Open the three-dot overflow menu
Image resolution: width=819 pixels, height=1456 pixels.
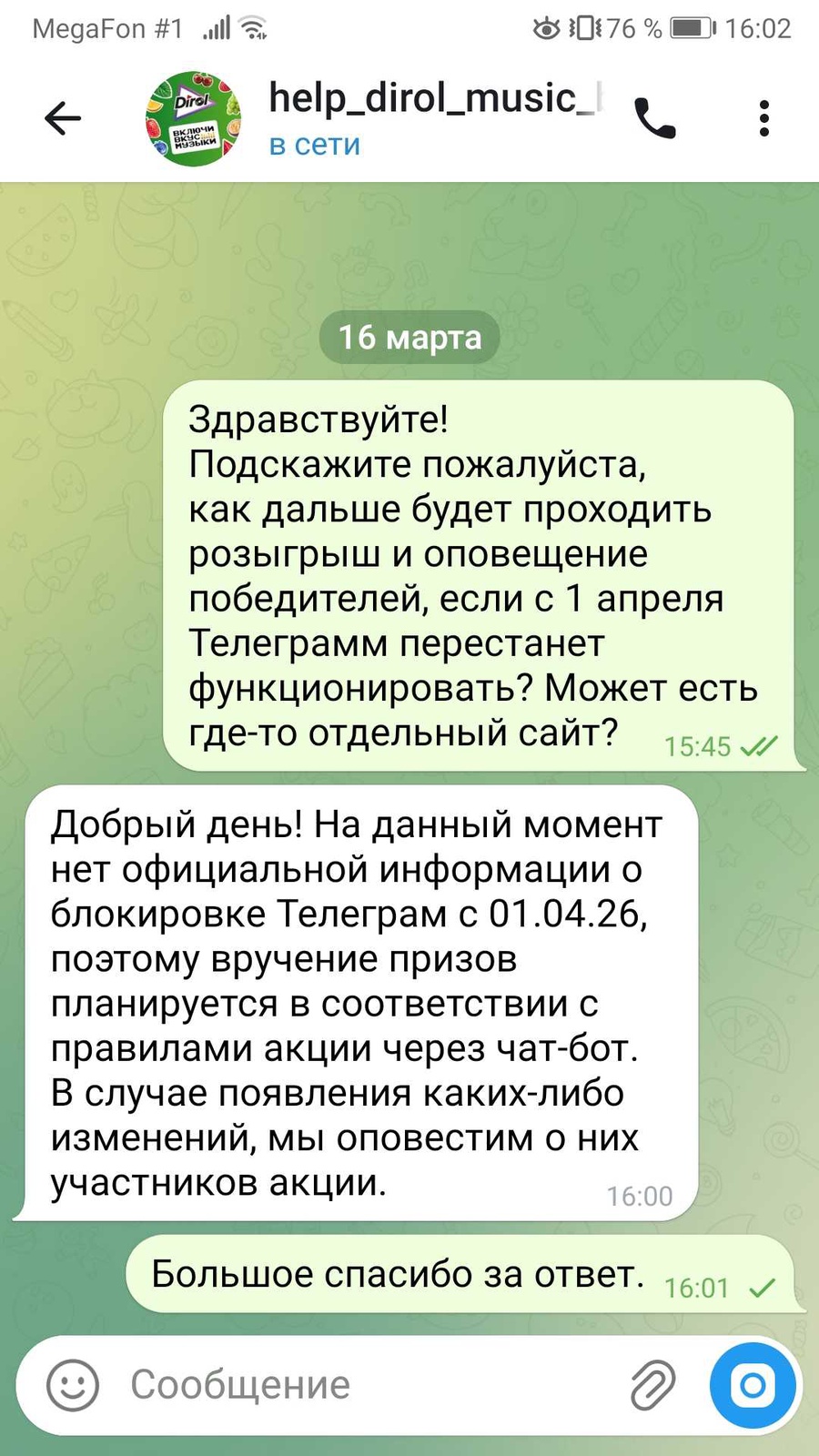click(763, 118)
